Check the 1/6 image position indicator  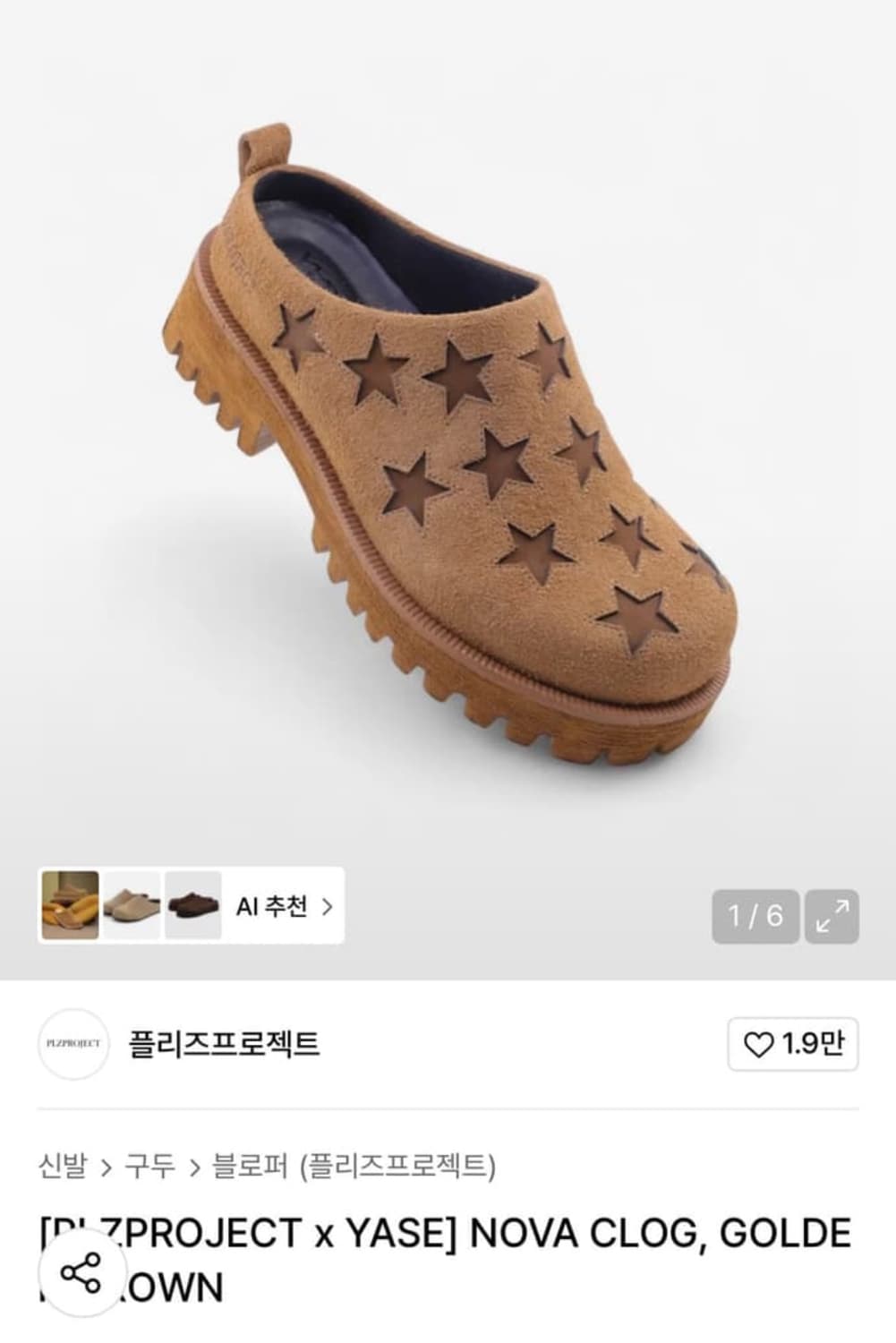point(757,914)
